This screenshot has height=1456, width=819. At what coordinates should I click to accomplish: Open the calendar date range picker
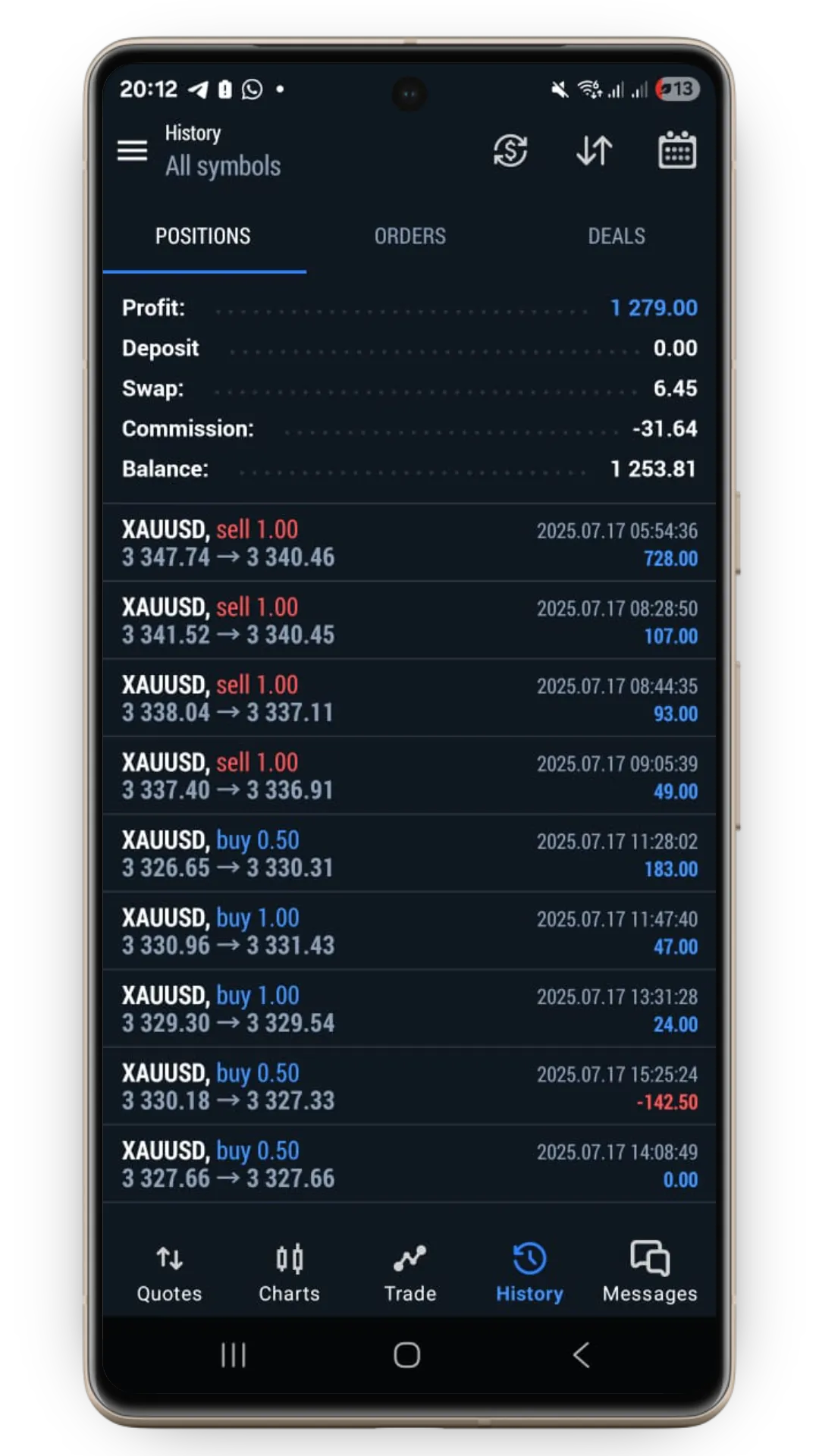[676, 151]
